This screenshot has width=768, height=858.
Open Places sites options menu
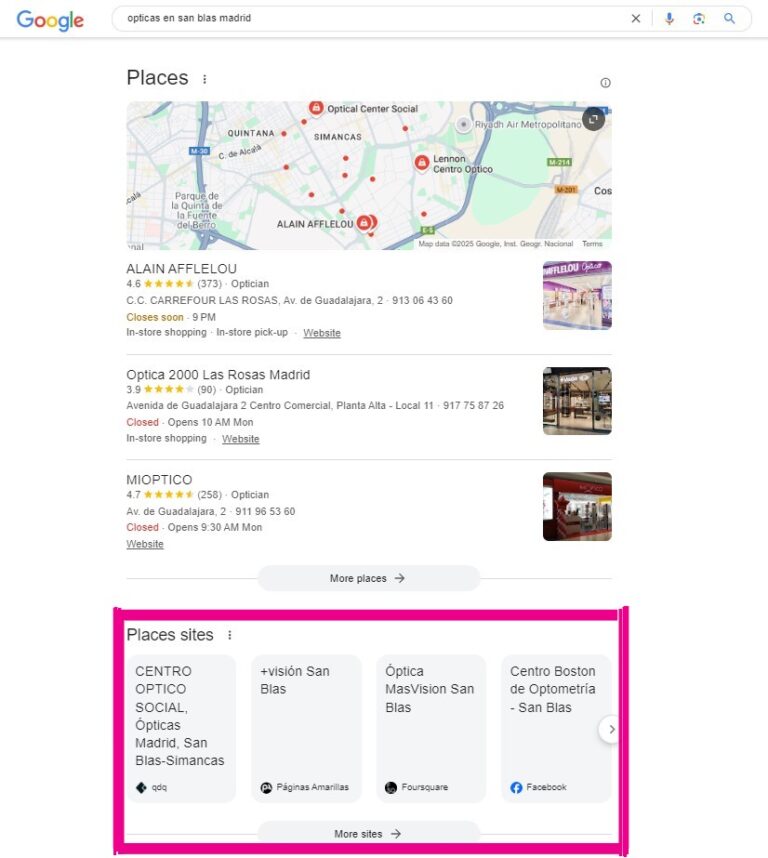pyautogui.click(x=229, y=635)
